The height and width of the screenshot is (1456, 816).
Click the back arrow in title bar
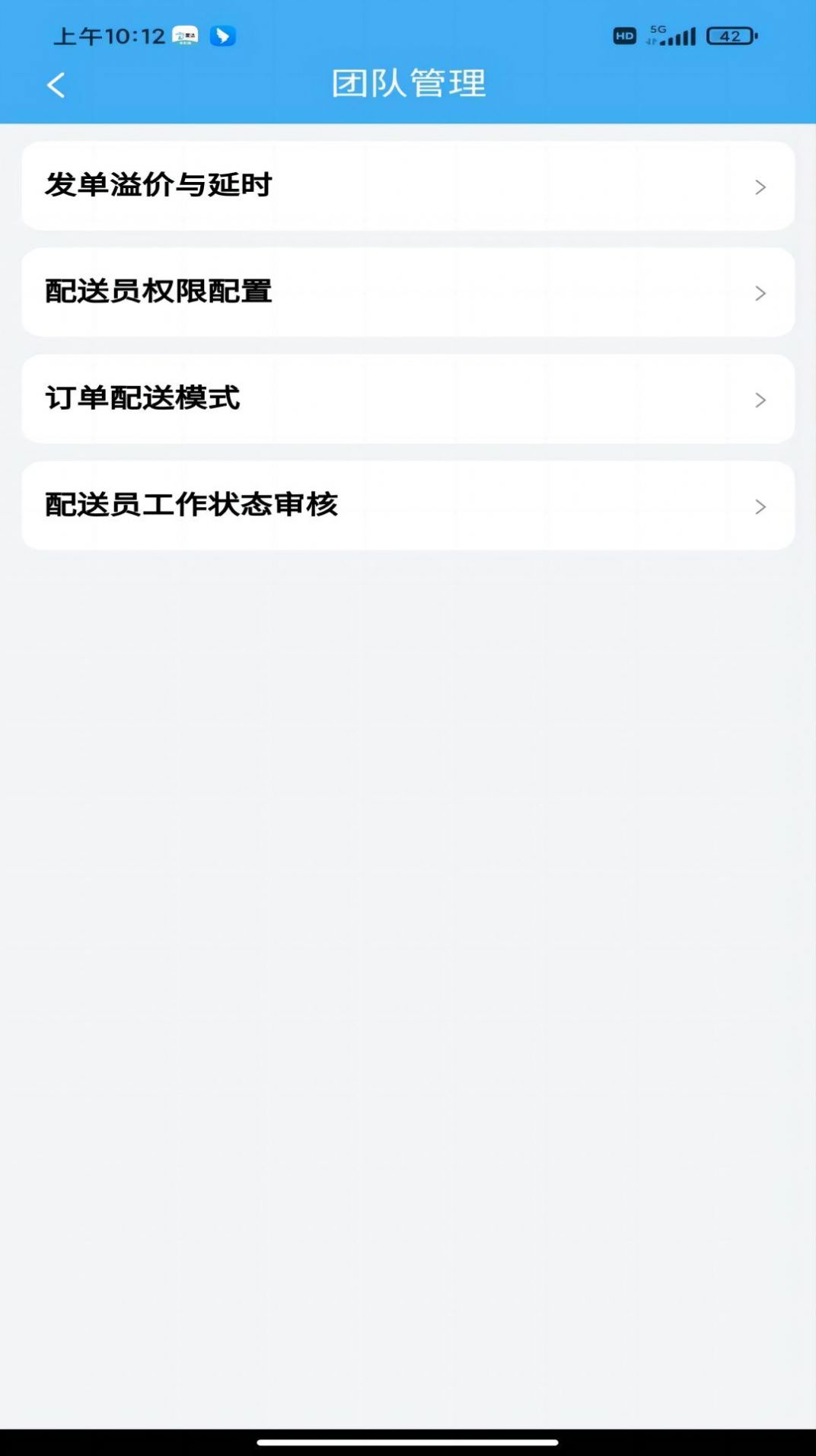[x=55, y=84]
